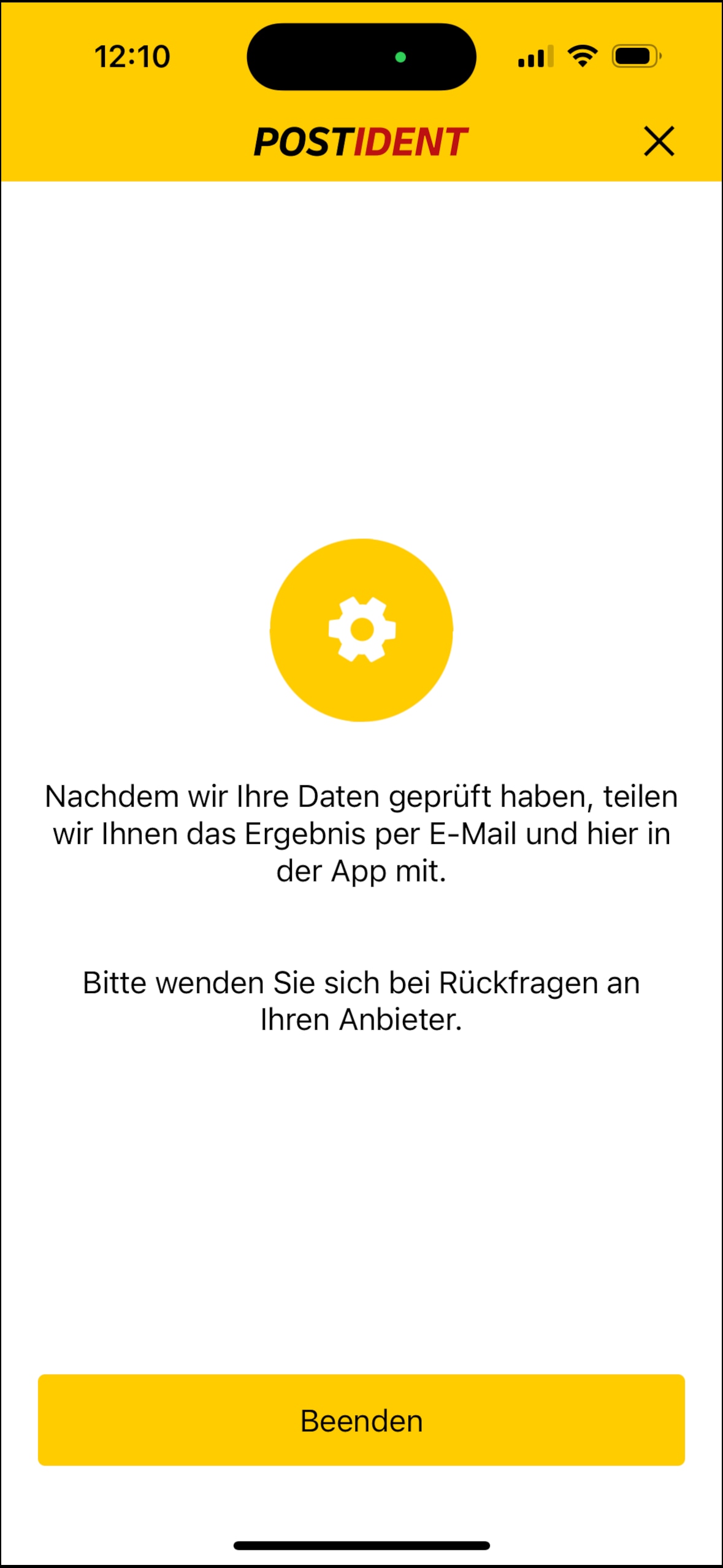Close the POSTIDENT screen with the X

(659, 141)
